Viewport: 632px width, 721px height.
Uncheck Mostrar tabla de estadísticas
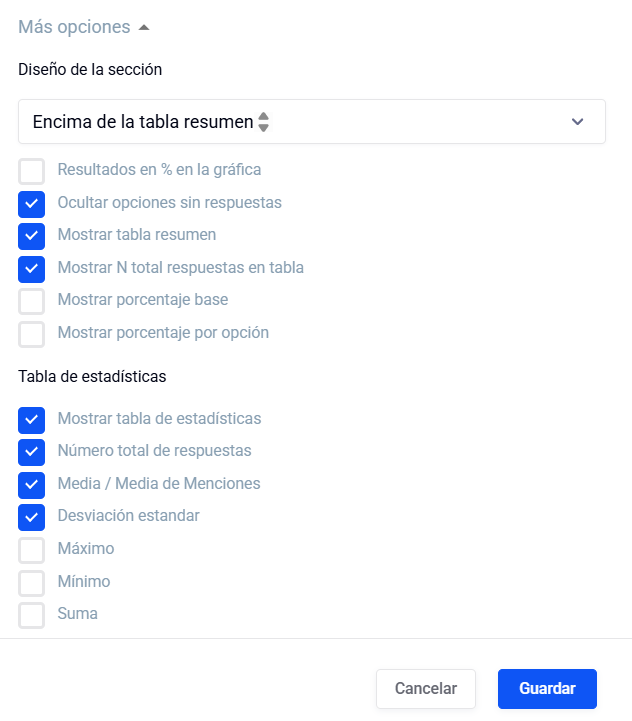pyautogui.click(x=32, y=419)
